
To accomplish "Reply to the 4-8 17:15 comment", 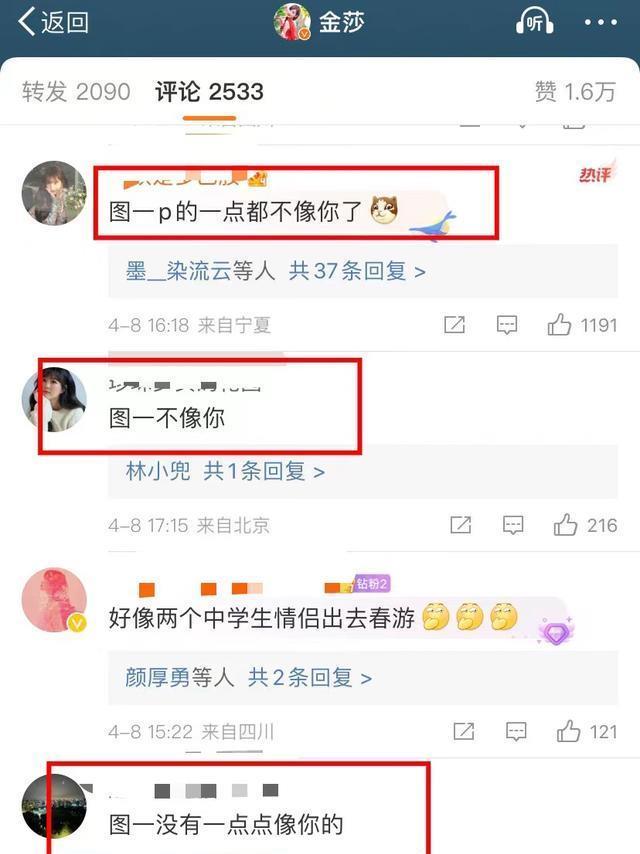I will coord(513,525).
